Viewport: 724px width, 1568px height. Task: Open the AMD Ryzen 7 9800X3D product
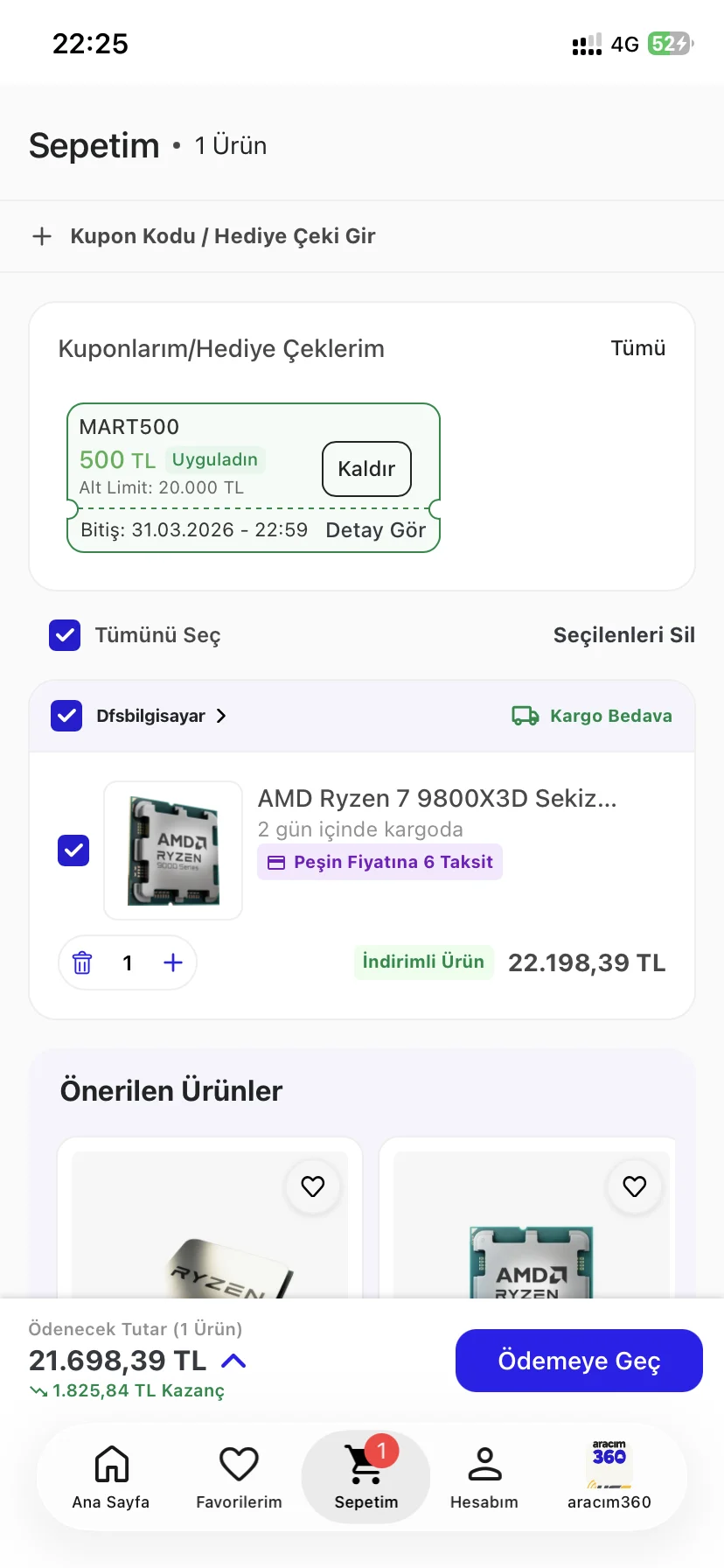436,798
